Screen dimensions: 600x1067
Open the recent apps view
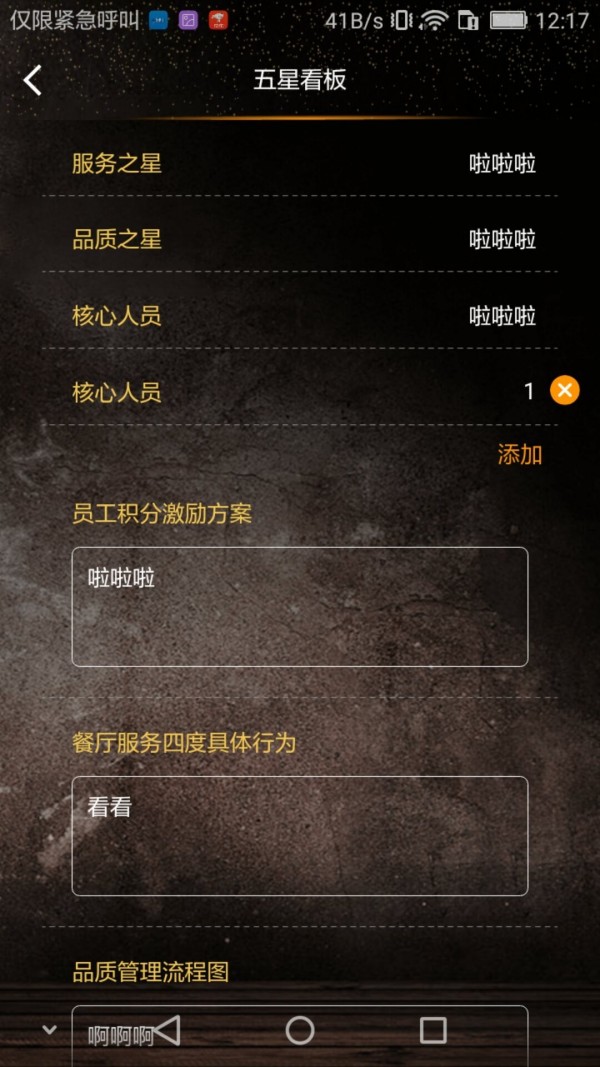pyautogui.click(x=432, y=1030)
